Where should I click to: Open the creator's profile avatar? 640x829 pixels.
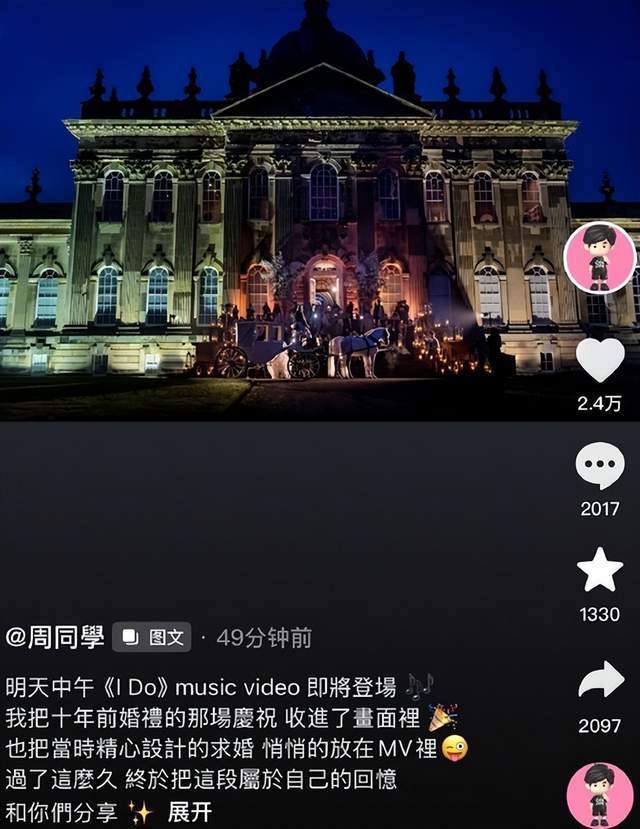(x=599, y=257)
